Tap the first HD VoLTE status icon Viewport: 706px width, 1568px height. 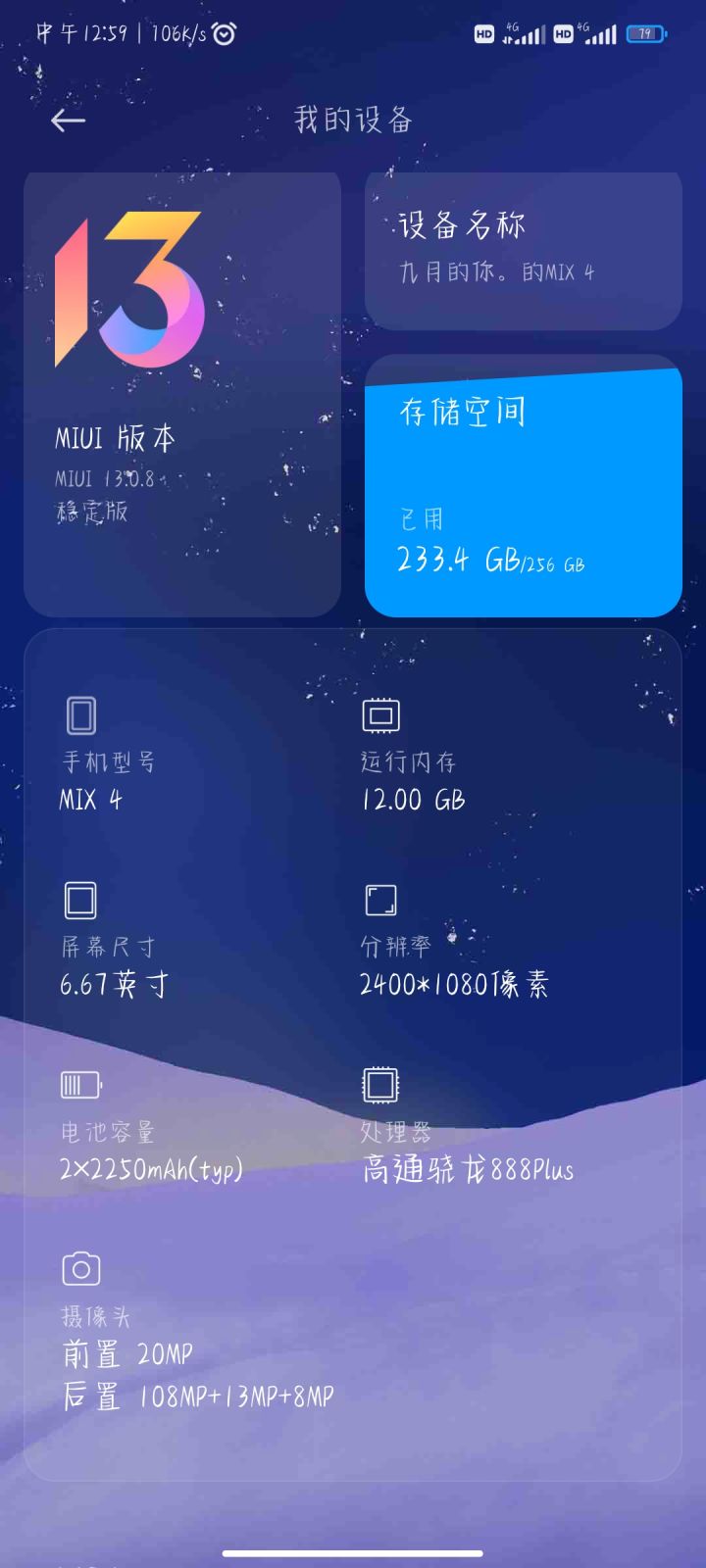[483, 32]
